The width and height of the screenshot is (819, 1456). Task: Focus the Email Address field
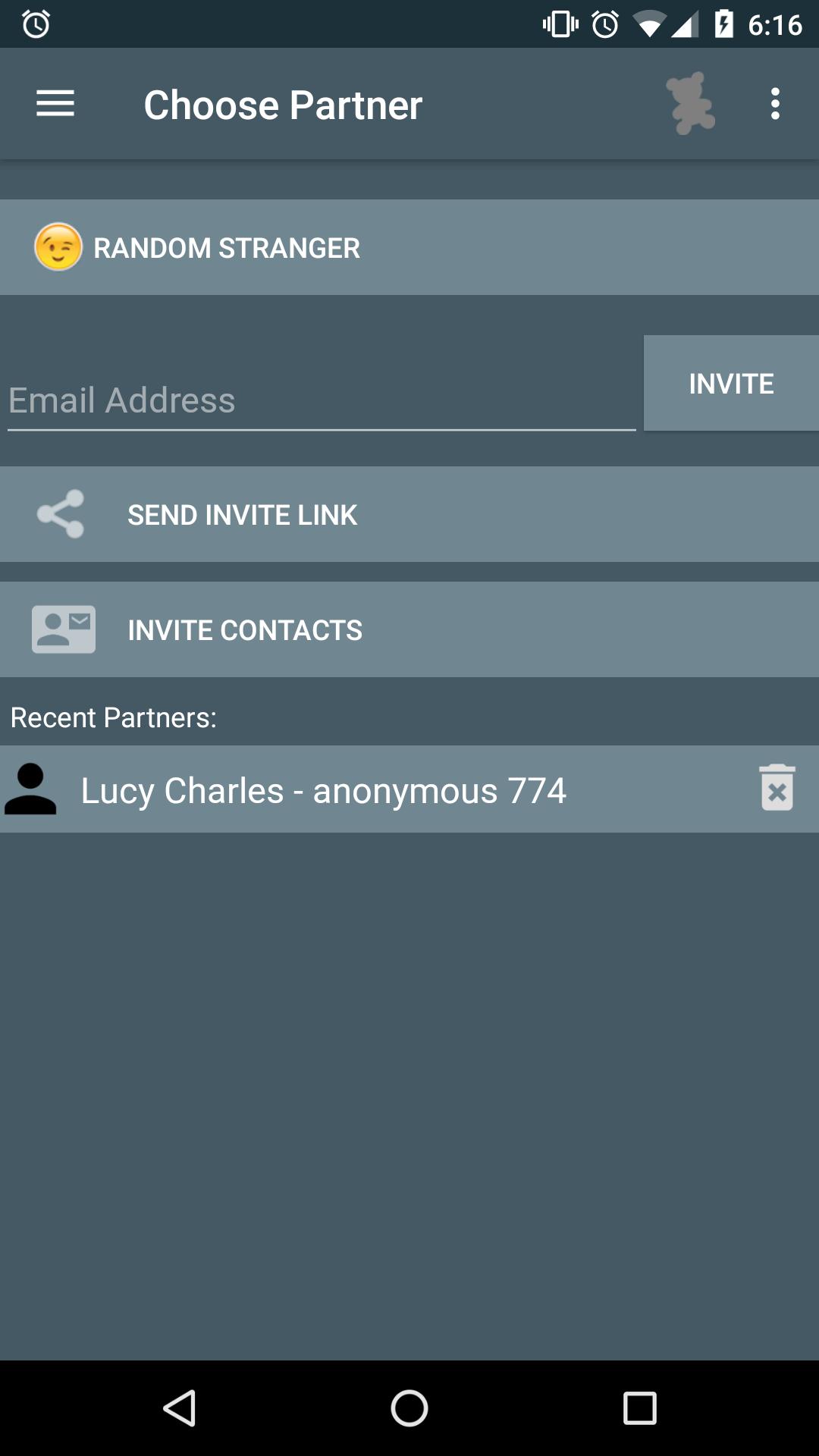click(322, 400)
